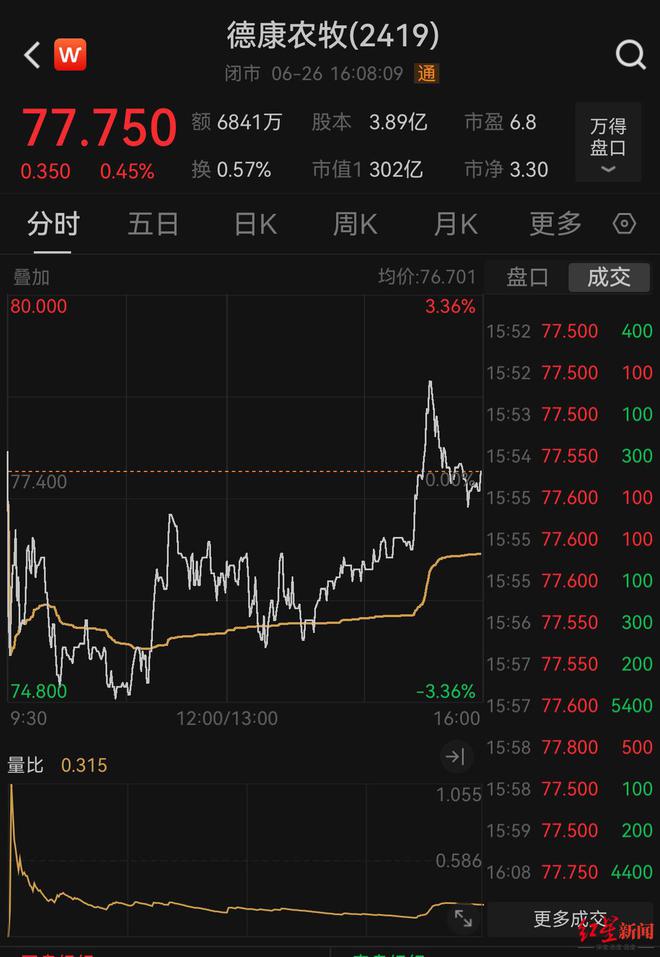Switch to the 五日 chart tab
Screen dimensions: 660x957
153,224
